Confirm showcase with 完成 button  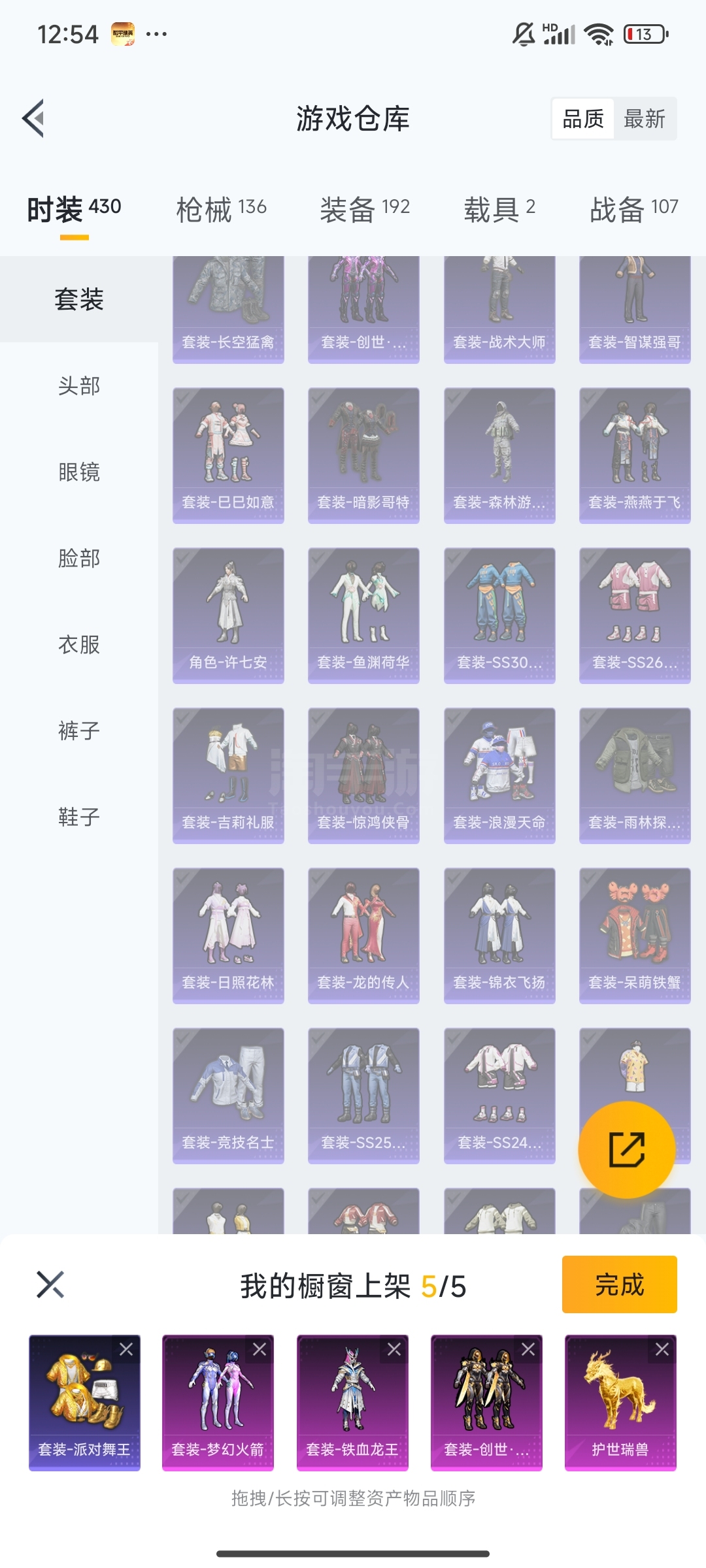pos(619,1284)
